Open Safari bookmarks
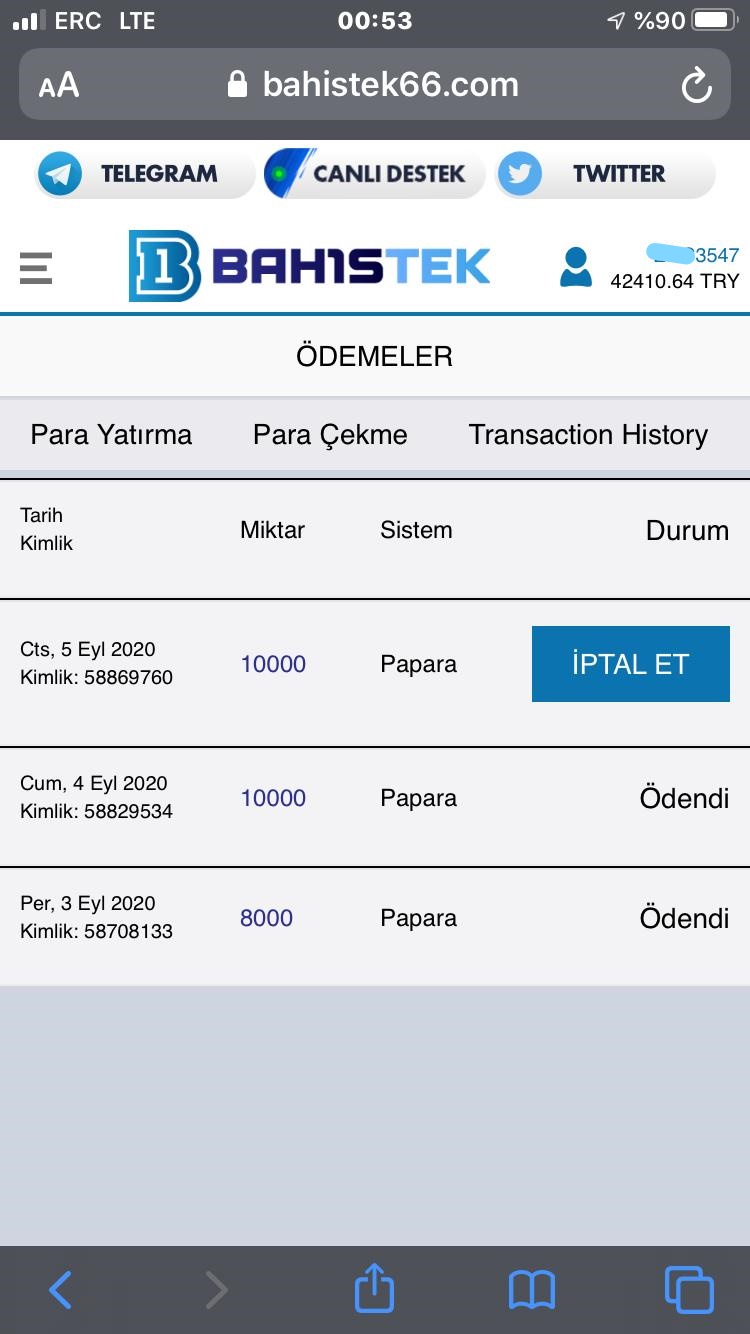 531,1290
